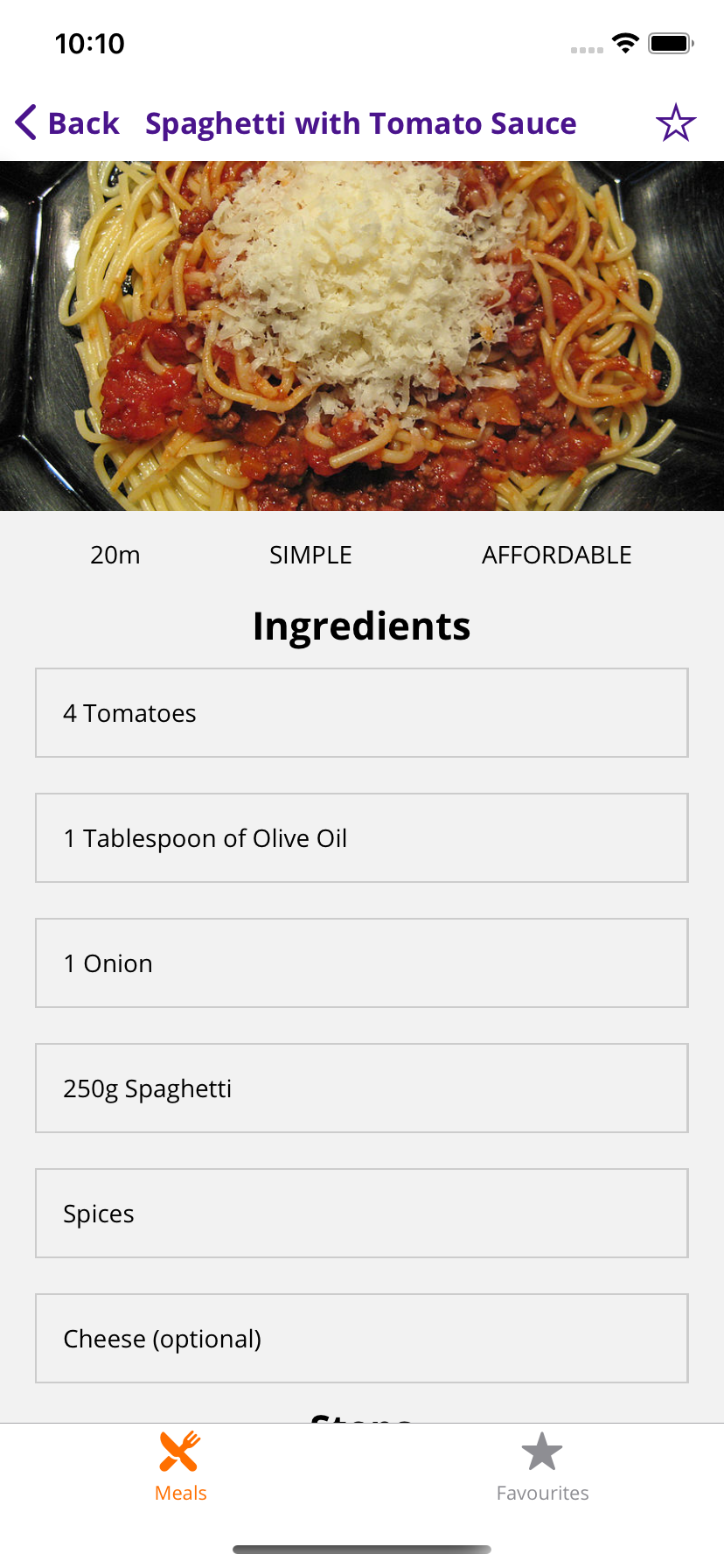Switch to the Favourites tab

point(541,1466)
